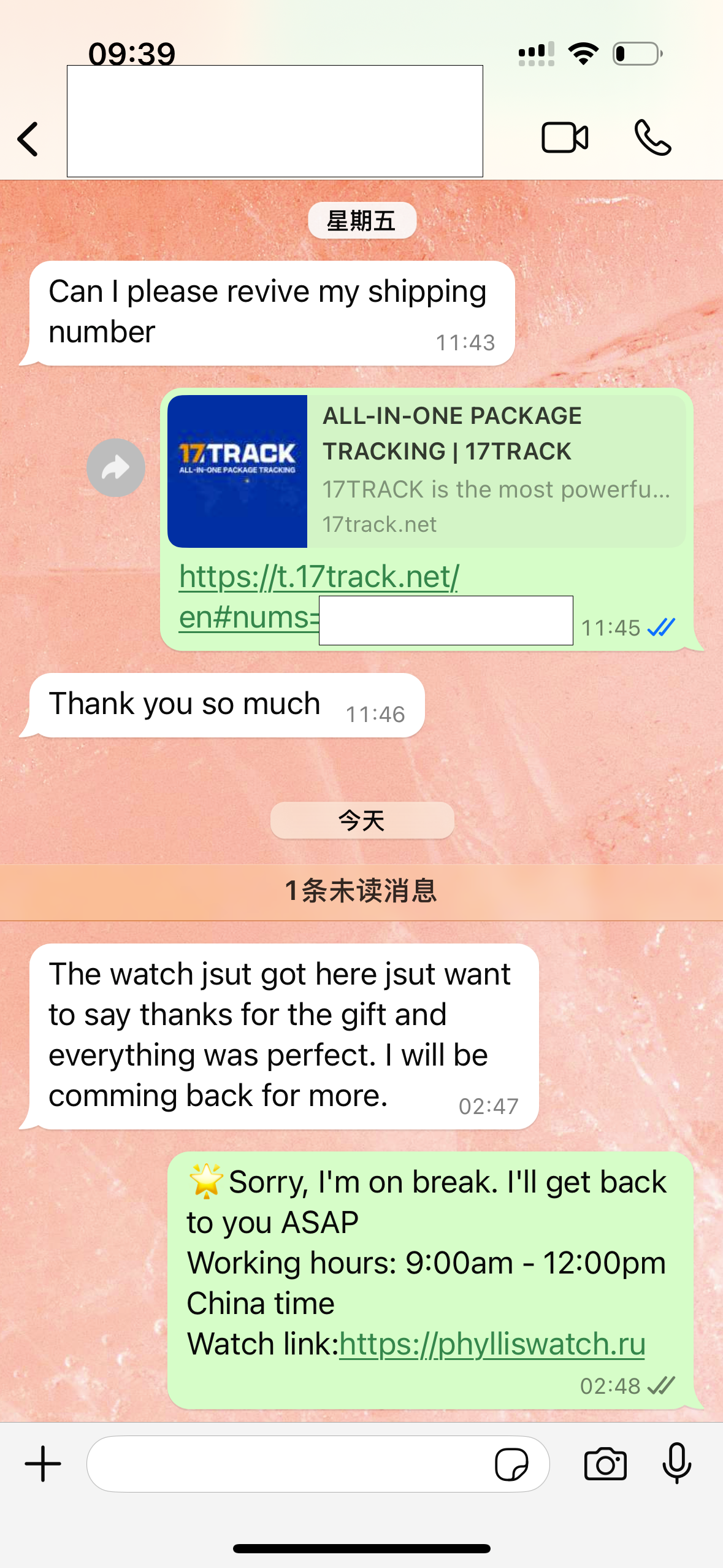Open the 17TRACK package tracking preview card
The height and width of the screenshot is (1568, 723).
427,471
